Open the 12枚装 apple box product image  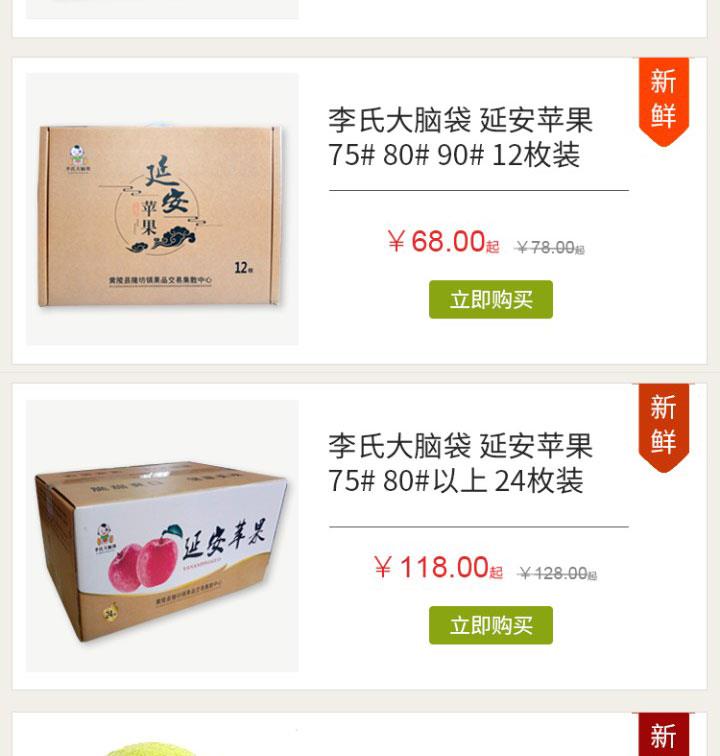pyautogui.click(x=162, y=209)
